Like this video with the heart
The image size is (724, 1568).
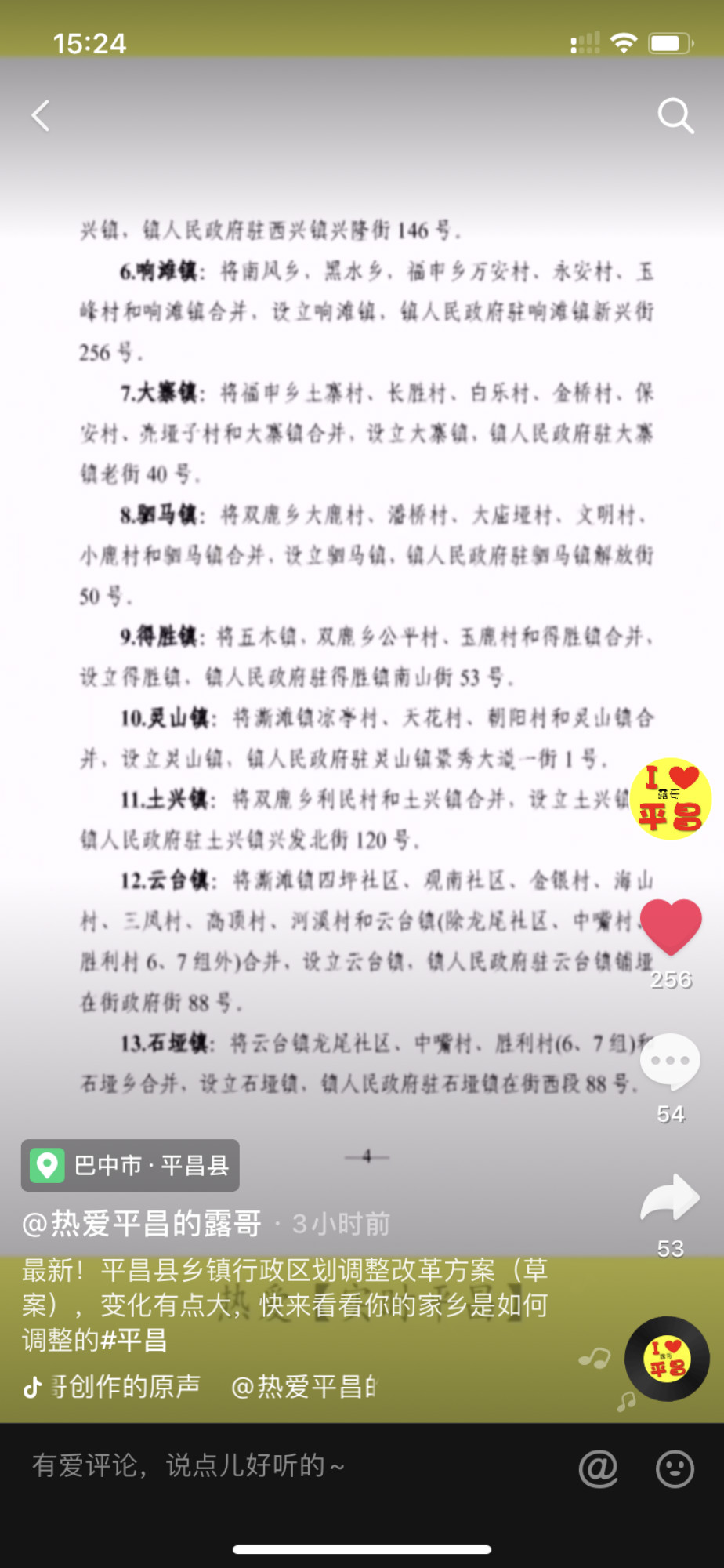tap(671, 927)
